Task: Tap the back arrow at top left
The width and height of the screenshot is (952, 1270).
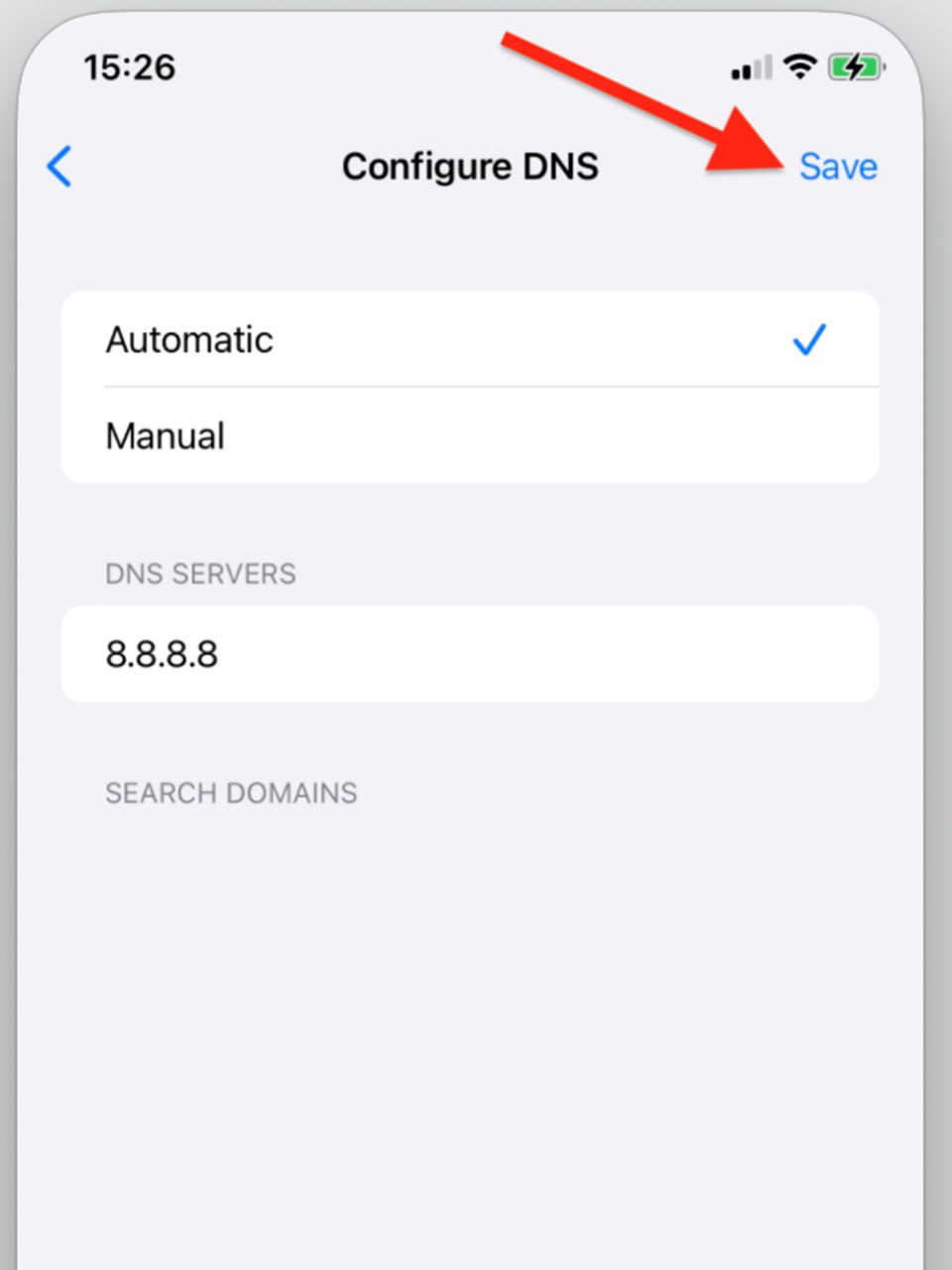Action: point(59,167)
